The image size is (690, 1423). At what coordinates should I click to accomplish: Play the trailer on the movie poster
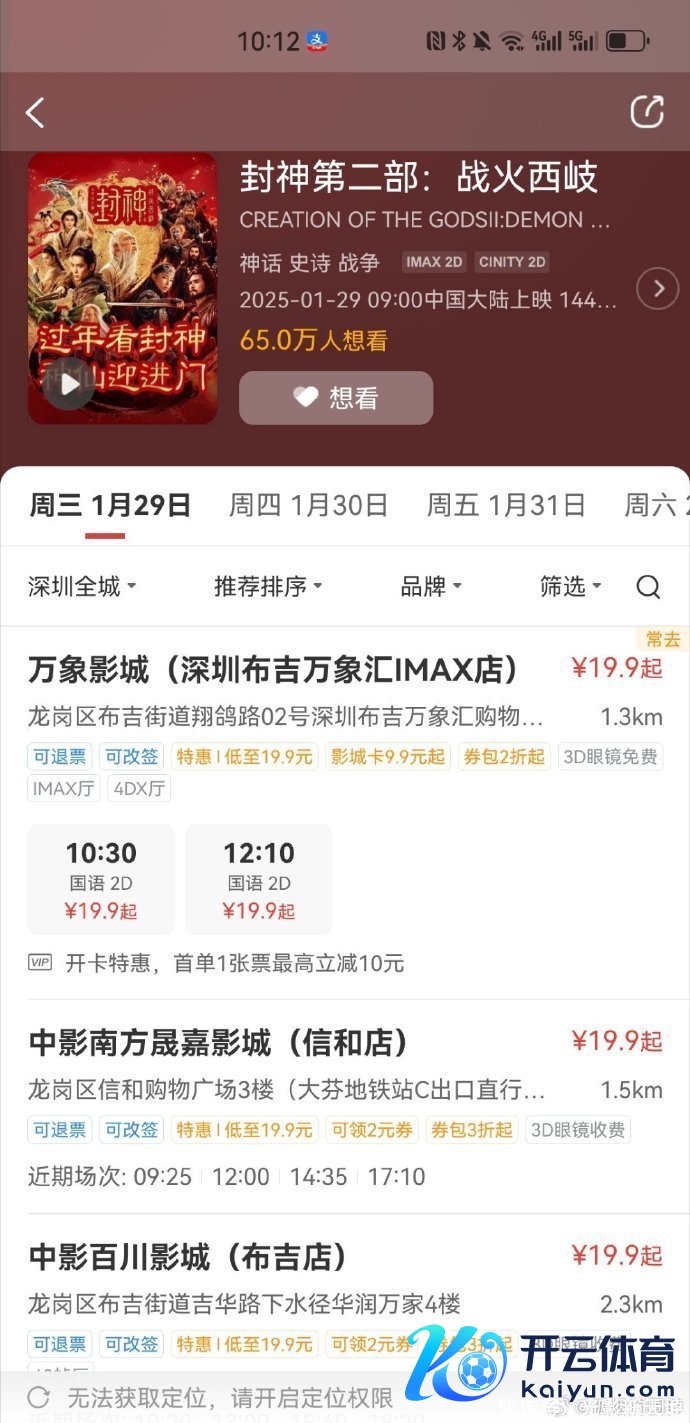pyautogui.click(x=70, y=384)
